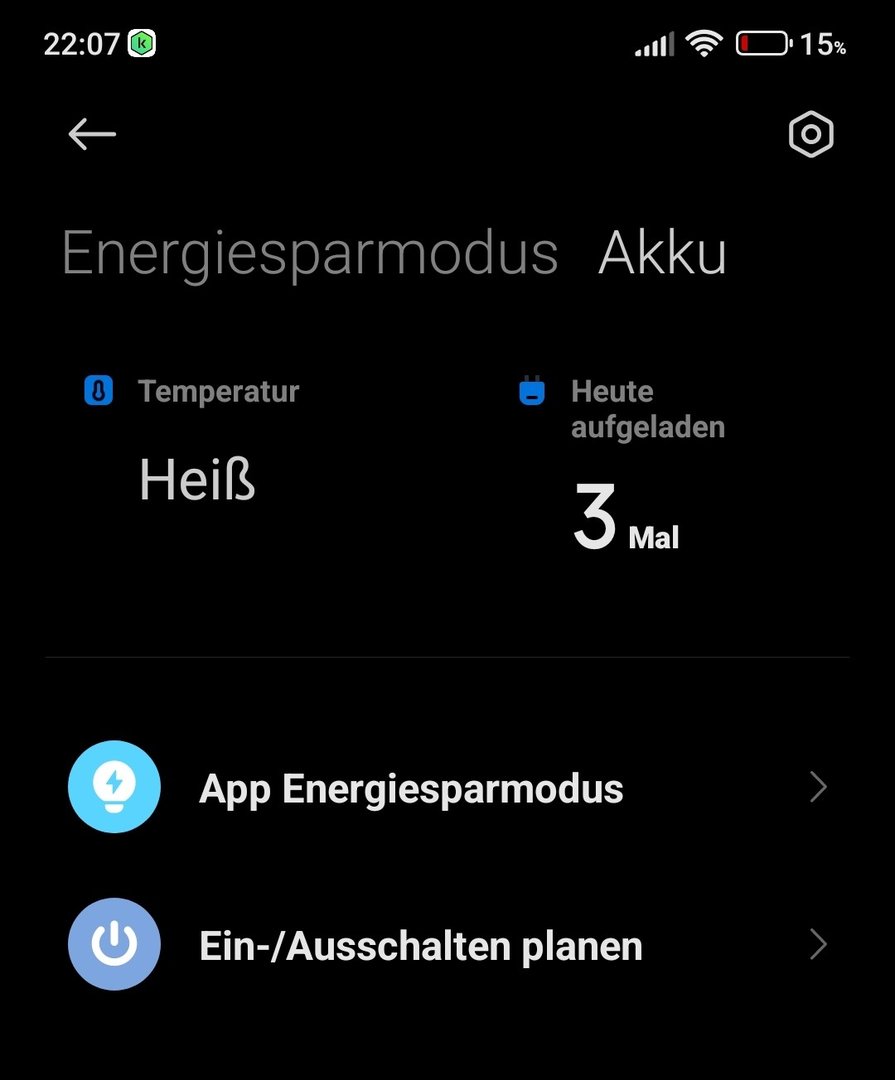
Task: Open battery settings hexagon icon
Action: 811,134
